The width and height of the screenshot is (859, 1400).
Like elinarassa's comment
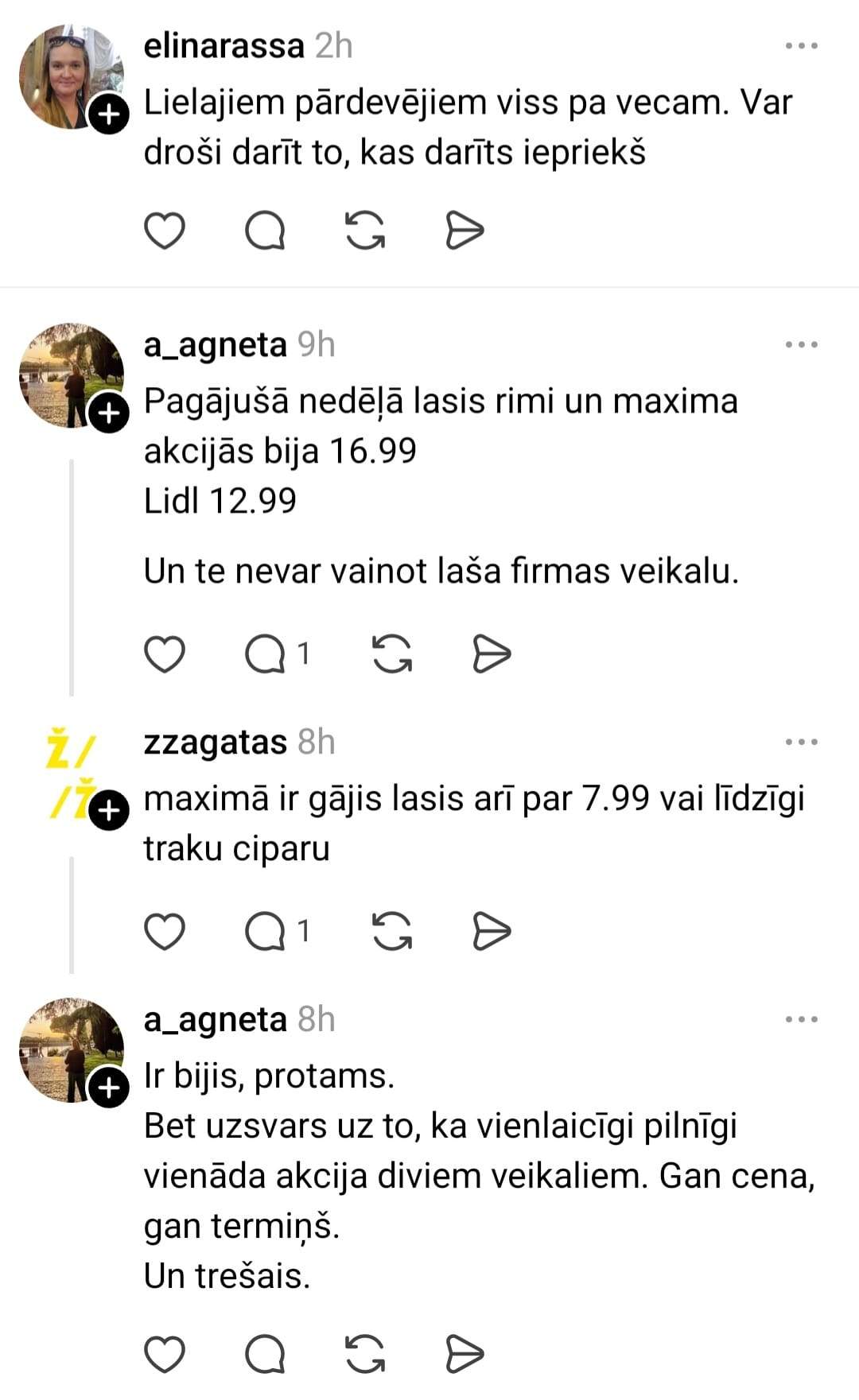[165, 231]
